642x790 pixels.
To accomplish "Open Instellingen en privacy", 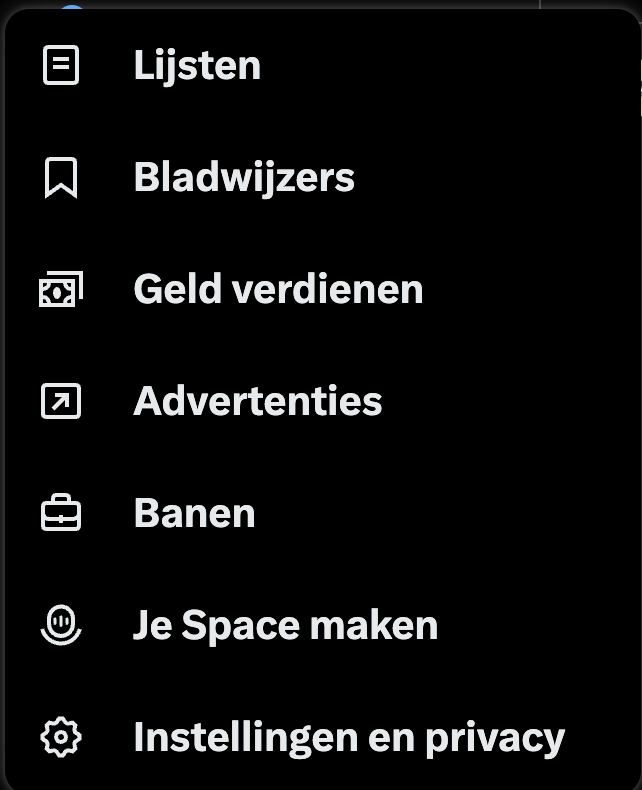I will coord(348,738).
